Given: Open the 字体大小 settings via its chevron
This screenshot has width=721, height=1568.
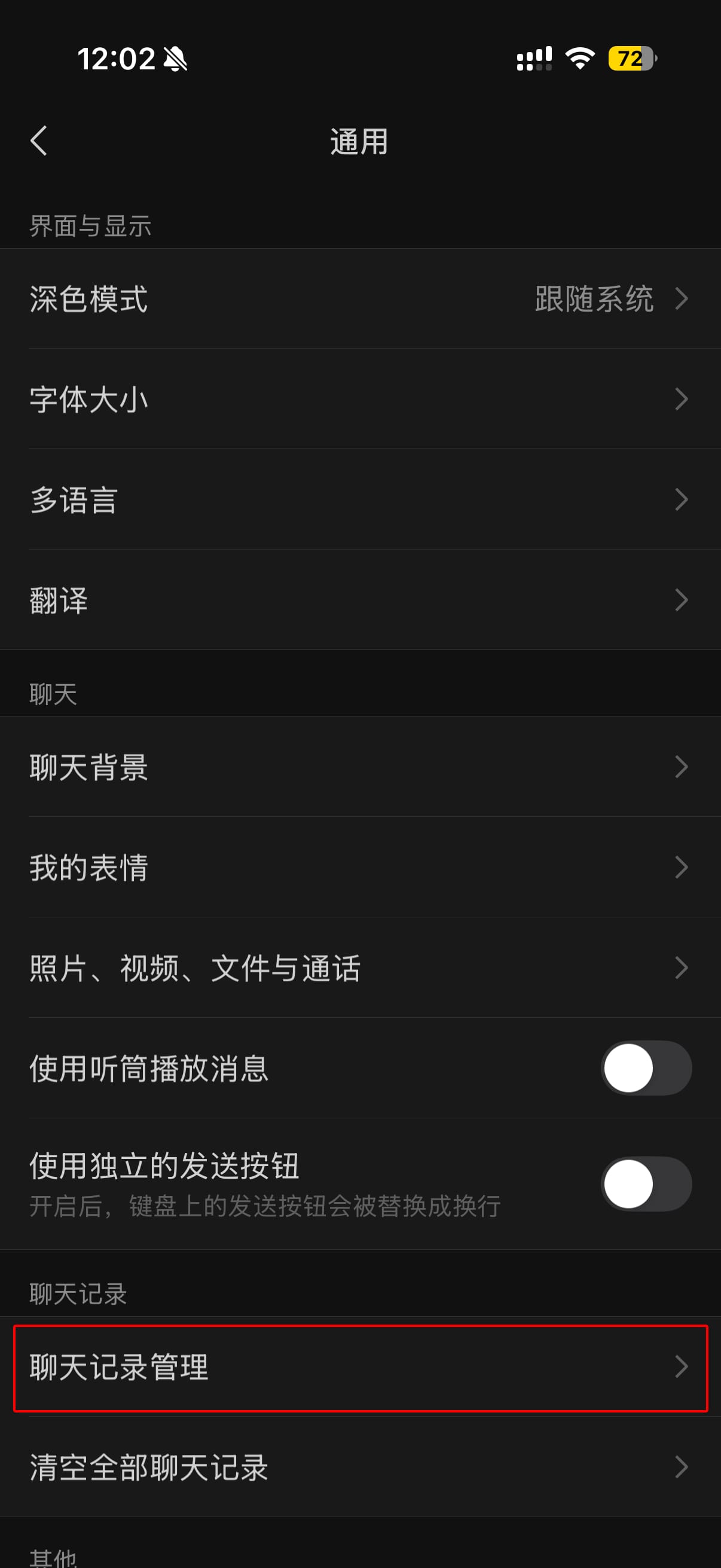Looking at the screenshot, I should pos(360,401).
